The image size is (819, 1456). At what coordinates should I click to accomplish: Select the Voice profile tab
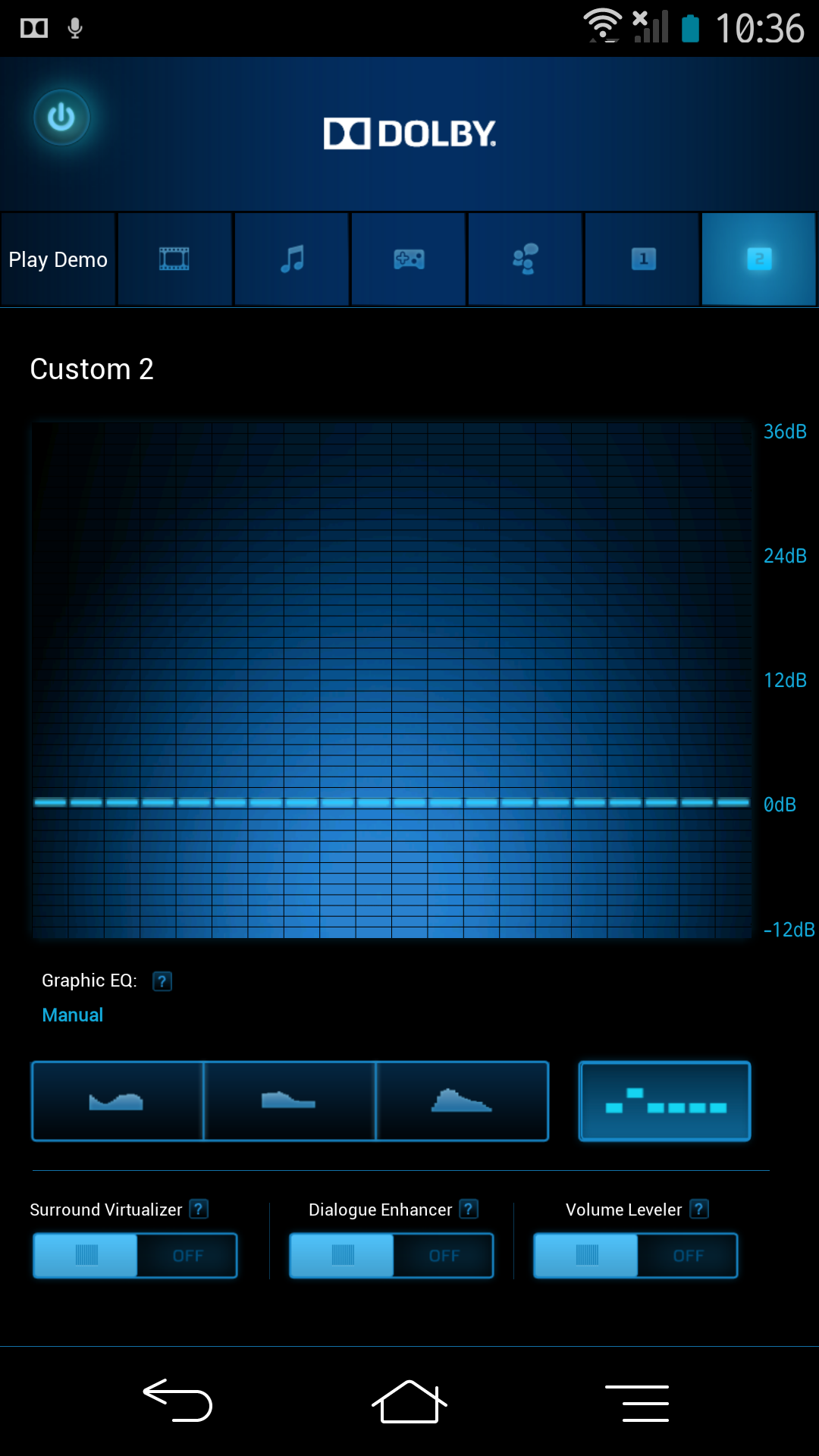tap(525, 259)
